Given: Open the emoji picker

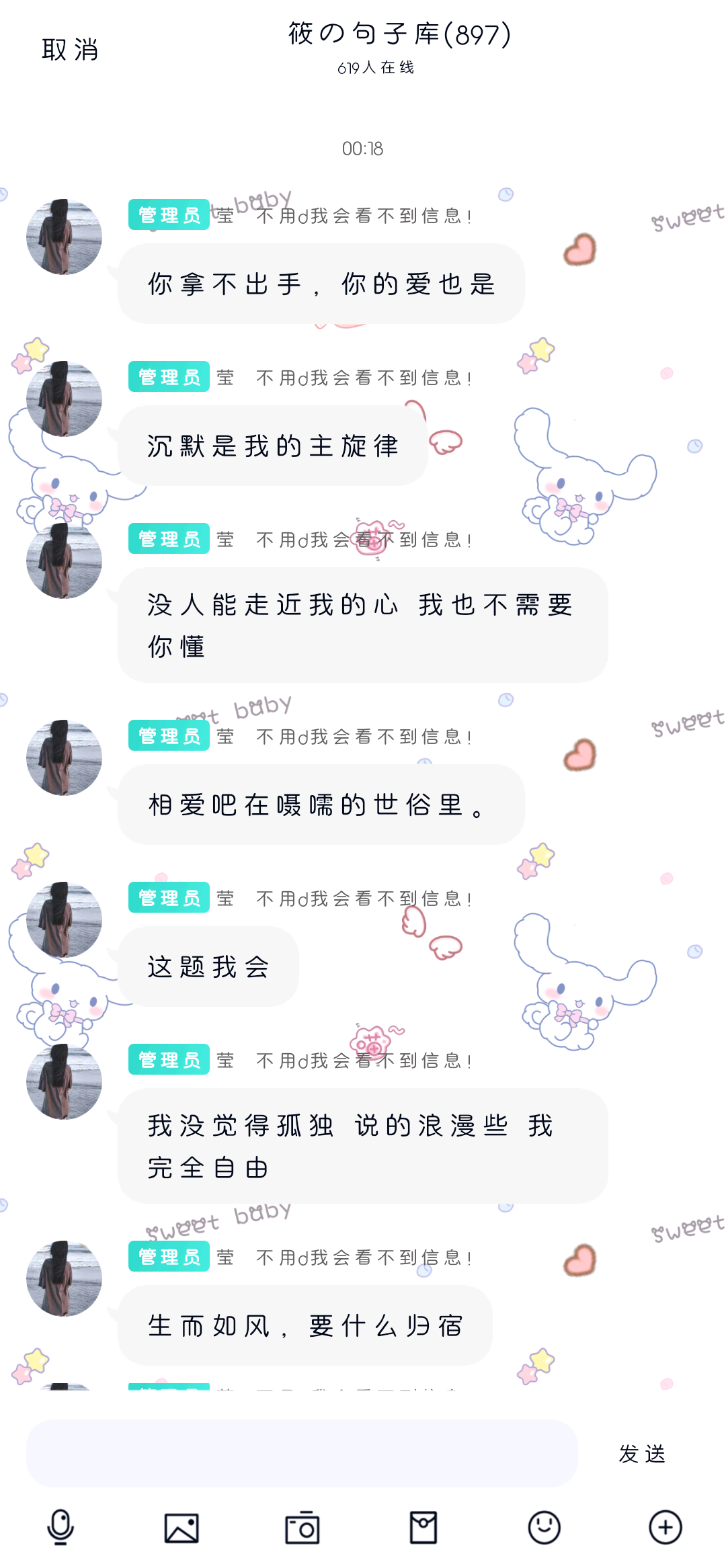Looking at the screenshot, I should click(x=544, y=1528).
